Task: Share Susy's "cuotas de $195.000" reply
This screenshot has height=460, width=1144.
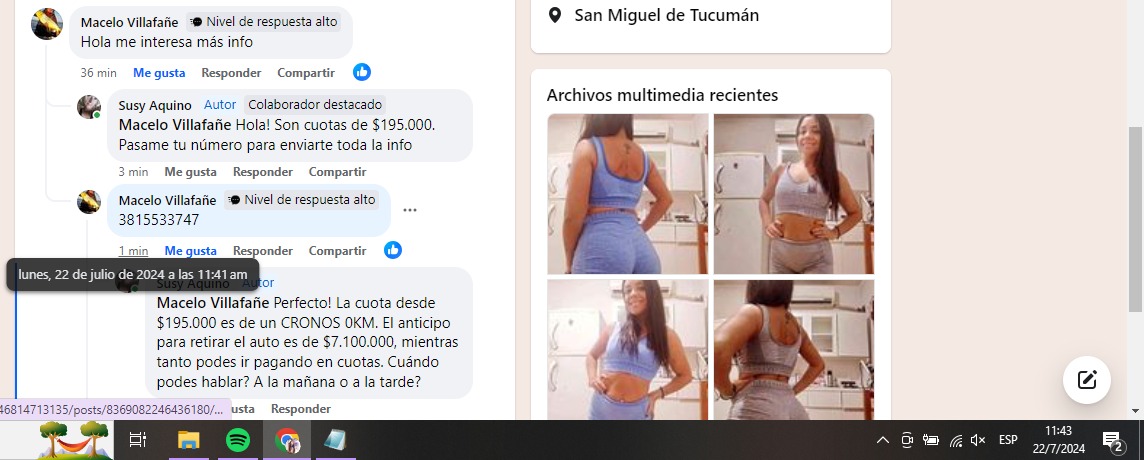Action: pos(337,172)
